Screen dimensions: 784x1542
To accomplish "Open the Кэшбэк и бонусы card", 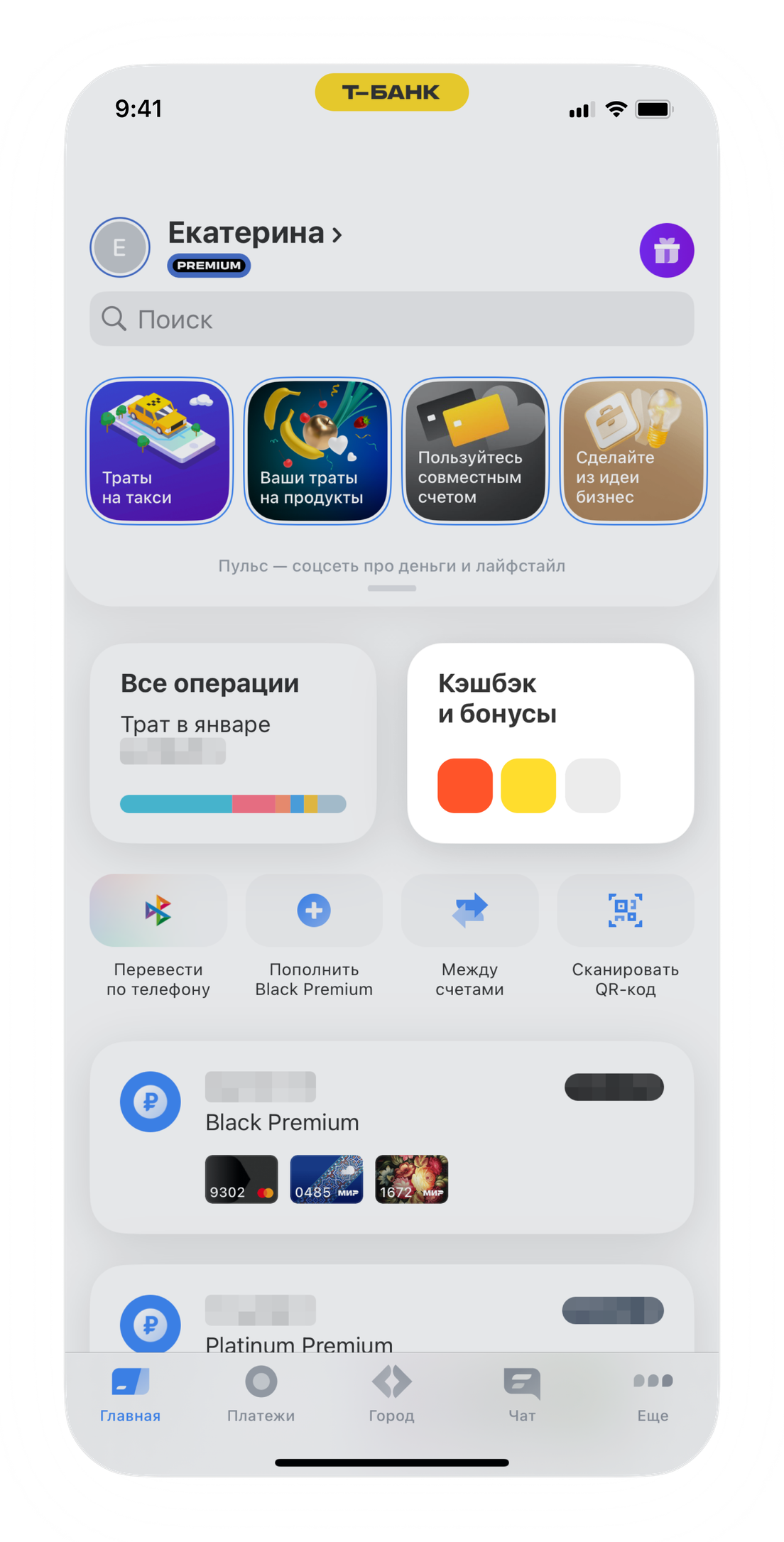I will (550, 742).
